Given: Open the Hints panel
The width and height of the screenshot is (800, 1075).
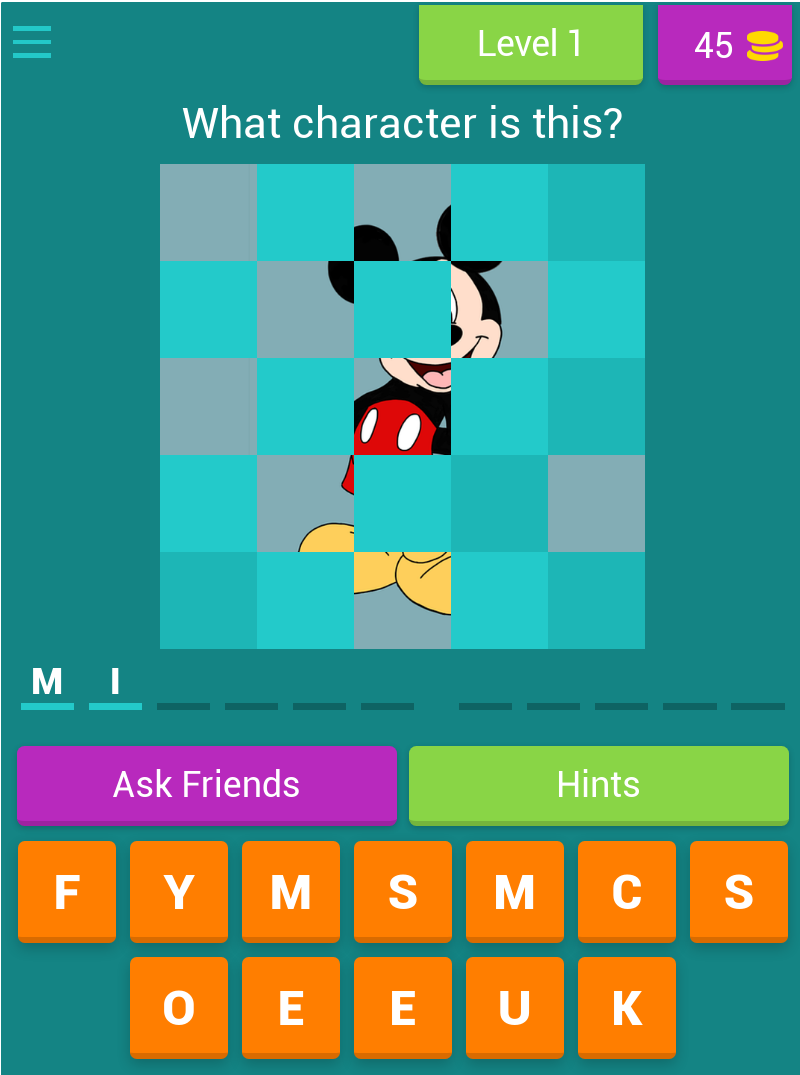Looking at the screenshot, I should click(x=598, y=785).
